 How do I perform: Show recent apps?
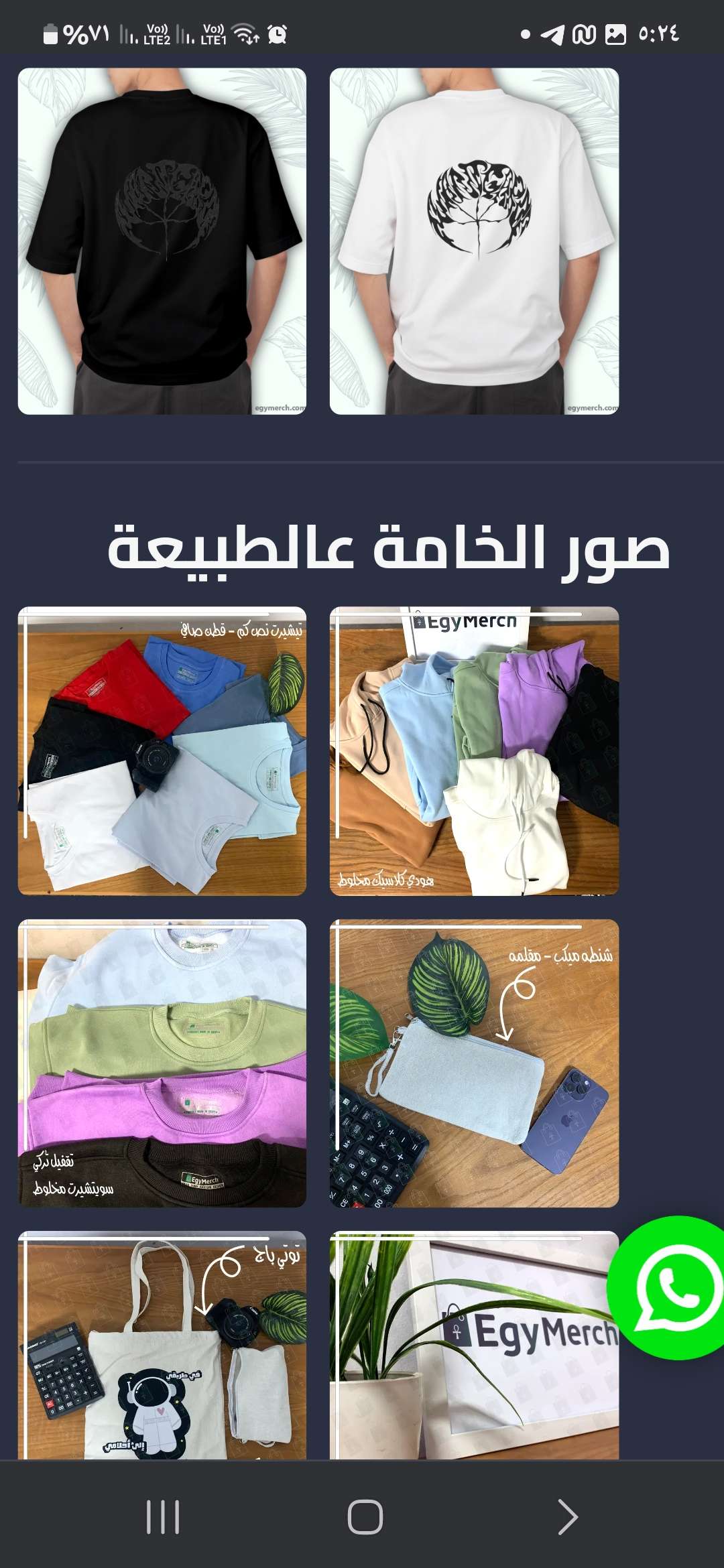click(x=163, y=1517)
